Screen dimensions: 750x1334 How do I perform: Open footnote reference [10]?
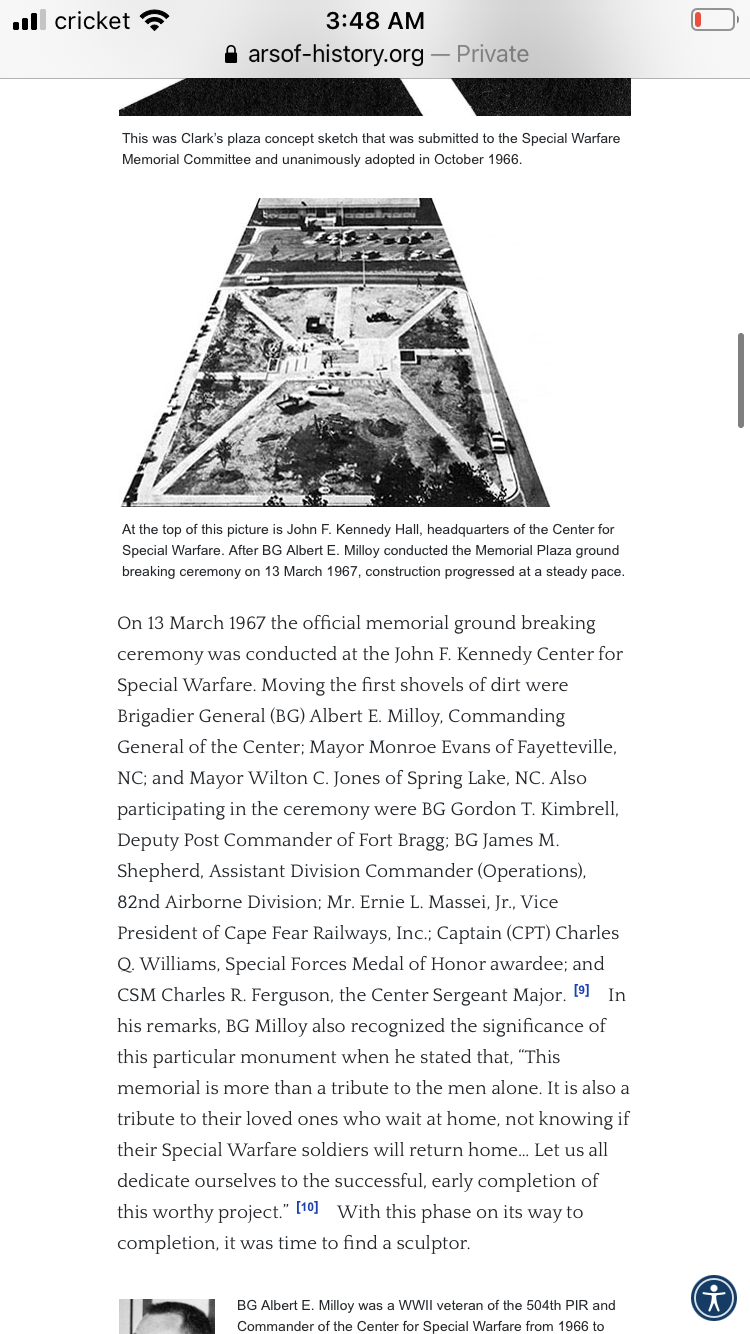[x=307, y=1207]
